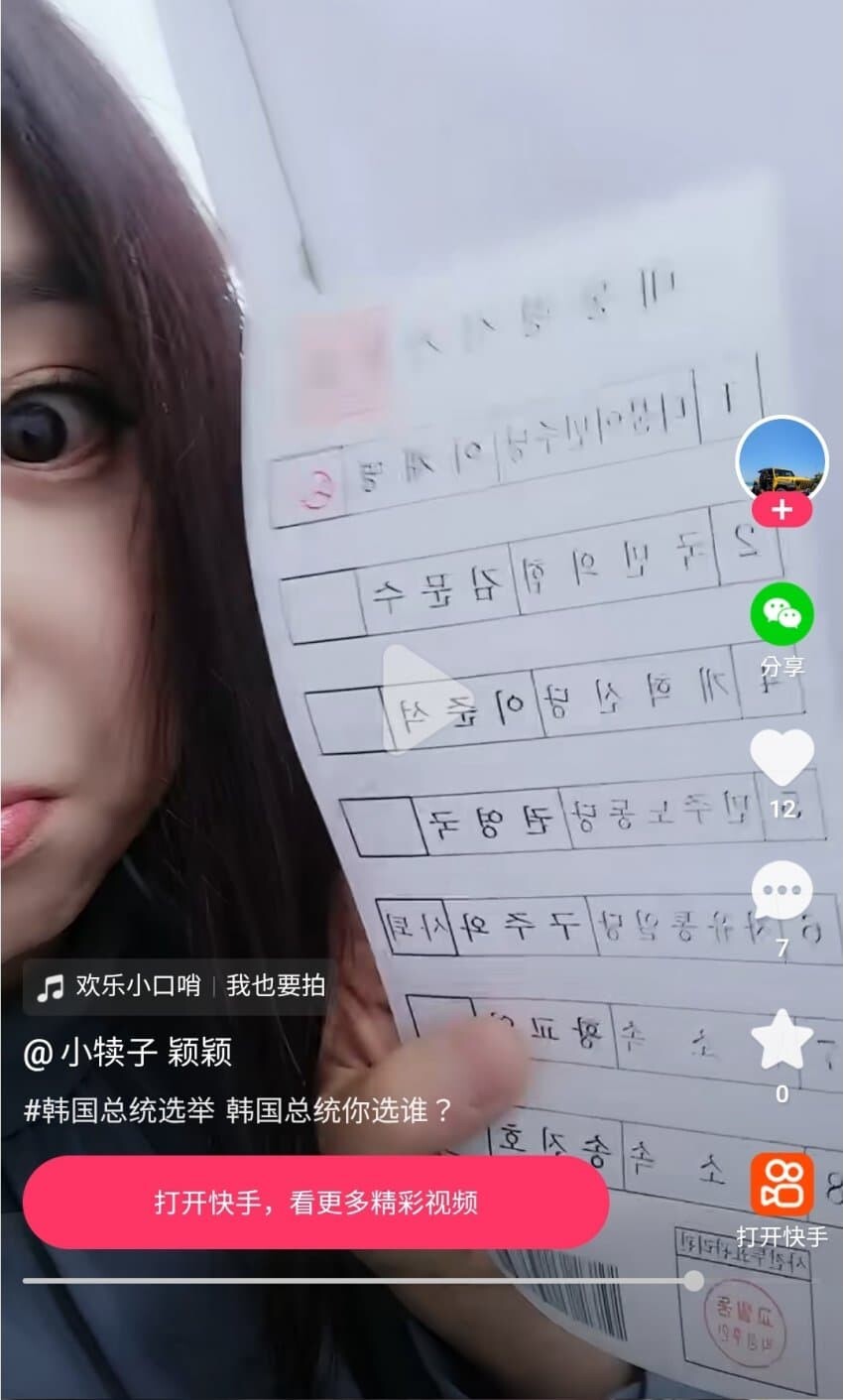Follow the uploader with the plus badge

[x=782, y=510]
